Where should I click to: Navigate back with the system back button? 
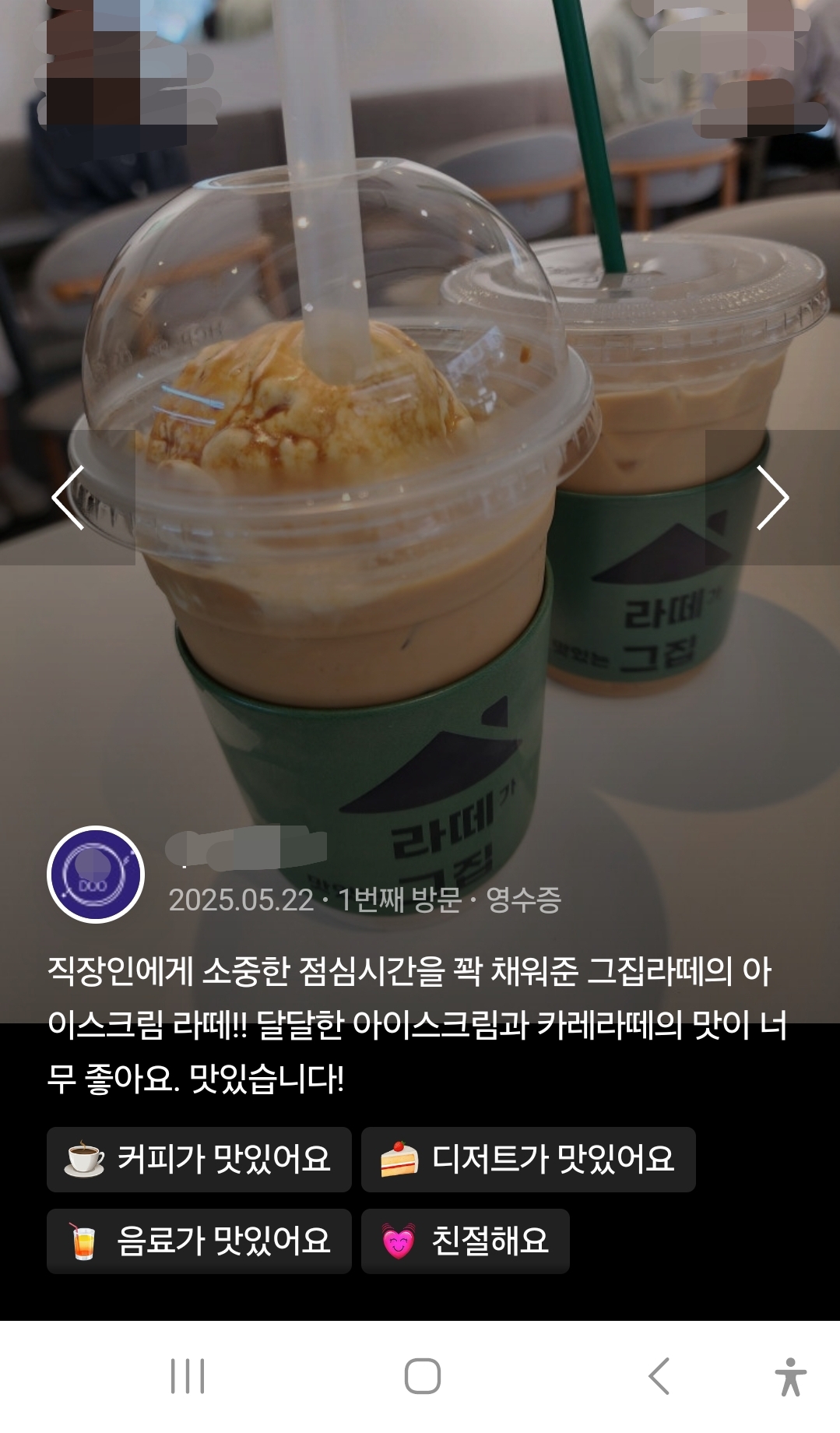pos(659,1376)
